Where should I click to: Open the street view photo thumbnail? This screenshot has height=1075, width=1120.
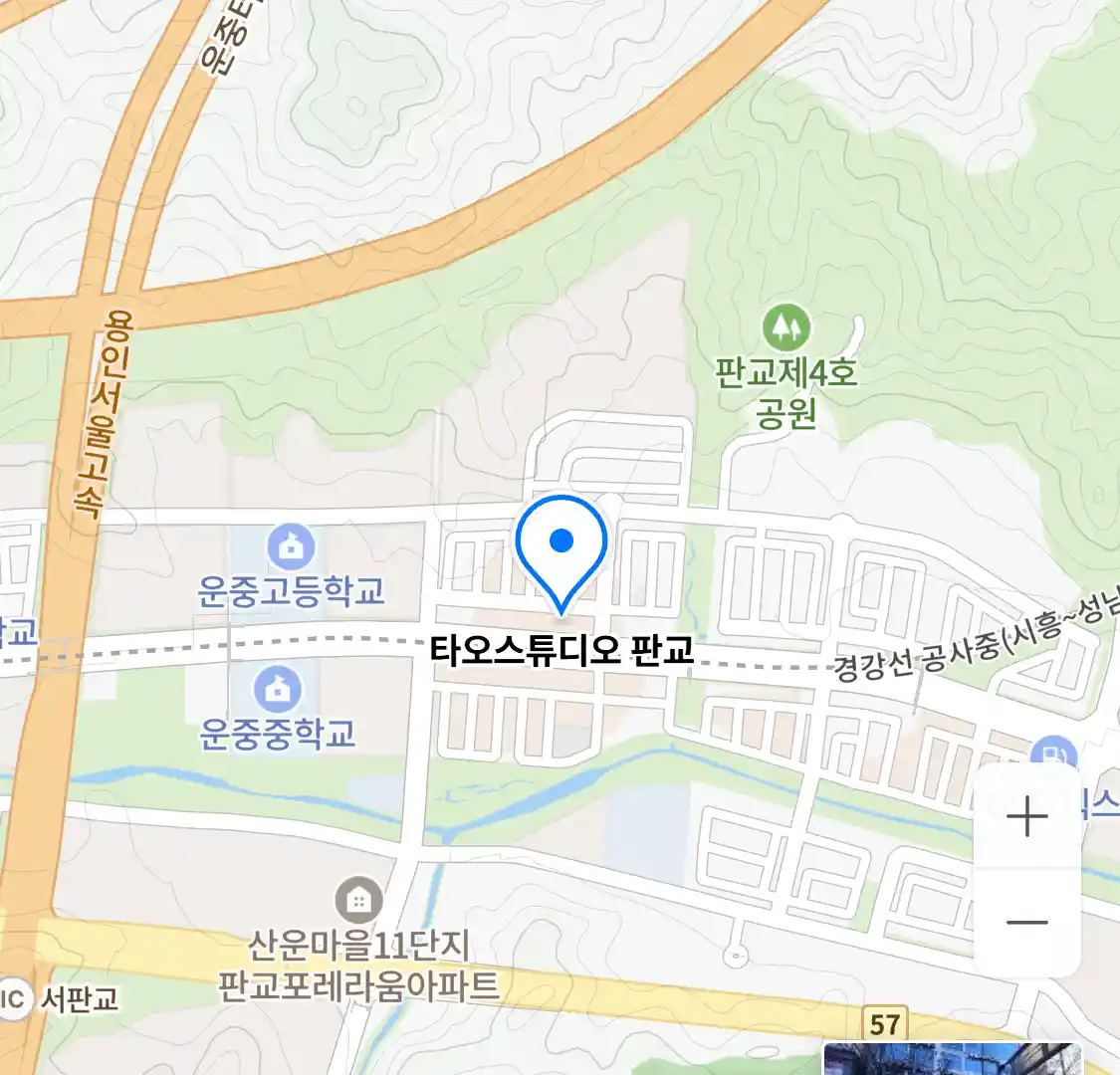tap(951, 1059)
